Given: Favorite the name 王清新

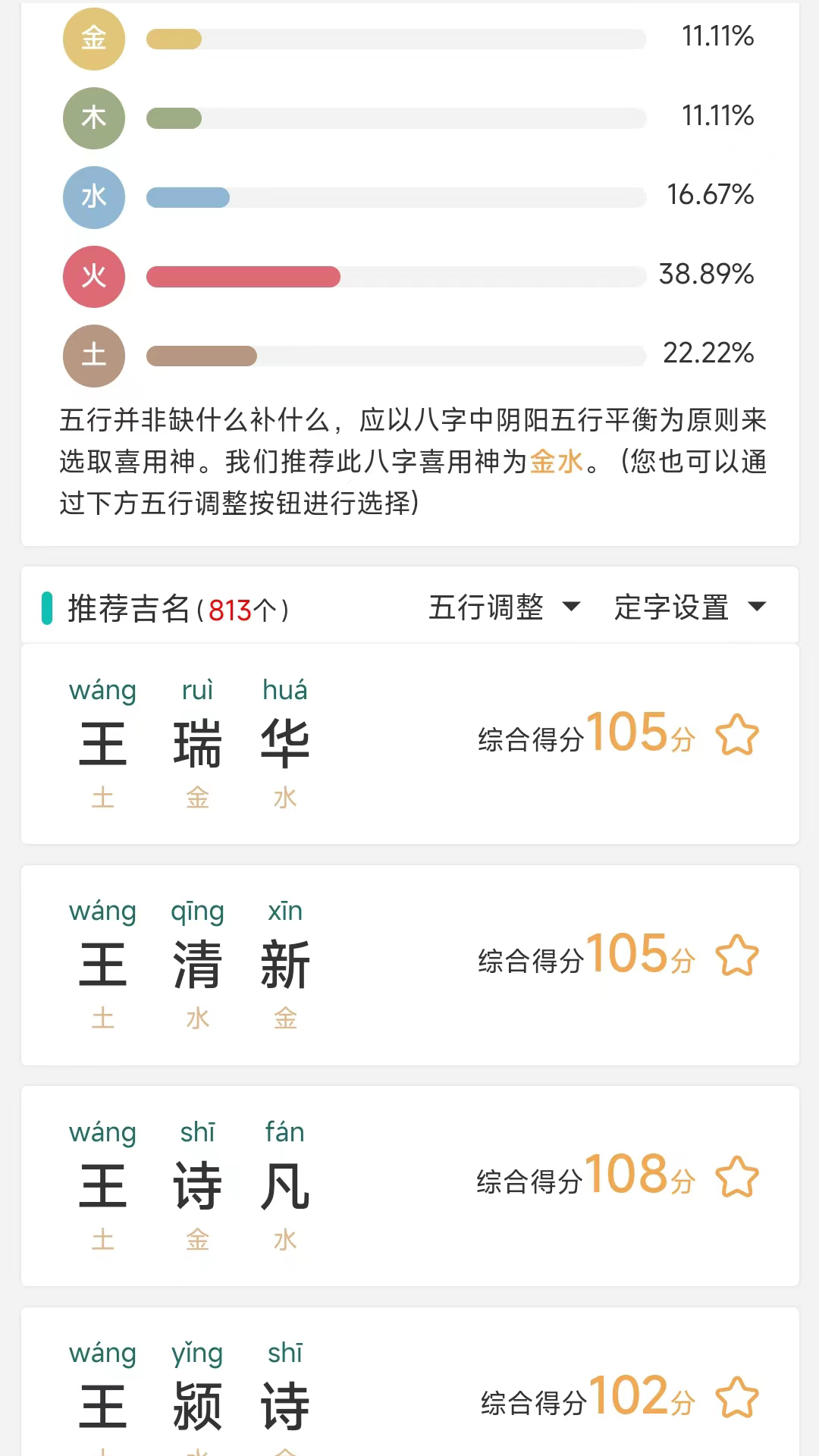Looking at the screenshot, I should point(736,955).
